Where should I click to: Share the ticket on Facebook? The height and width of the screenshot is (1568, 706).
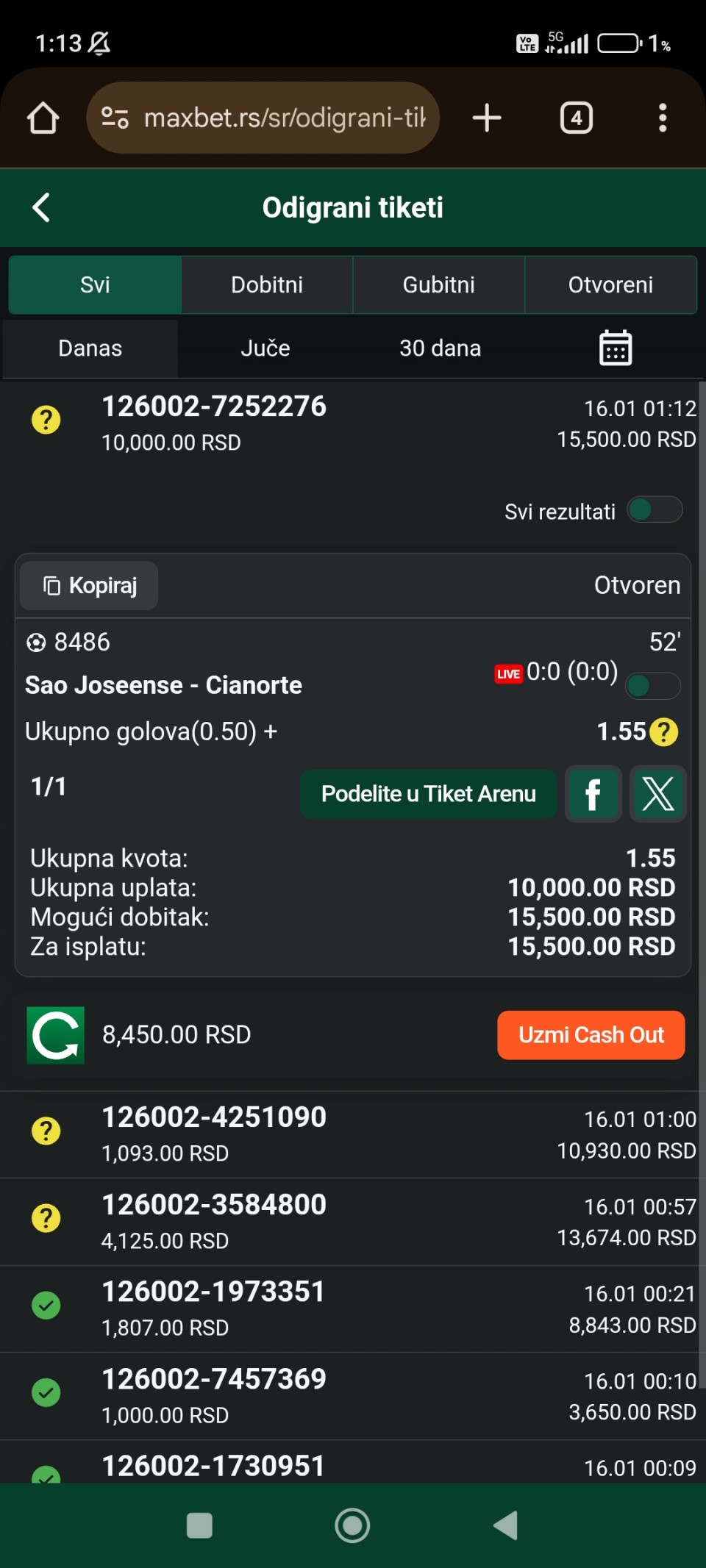(x=593, y=794)
